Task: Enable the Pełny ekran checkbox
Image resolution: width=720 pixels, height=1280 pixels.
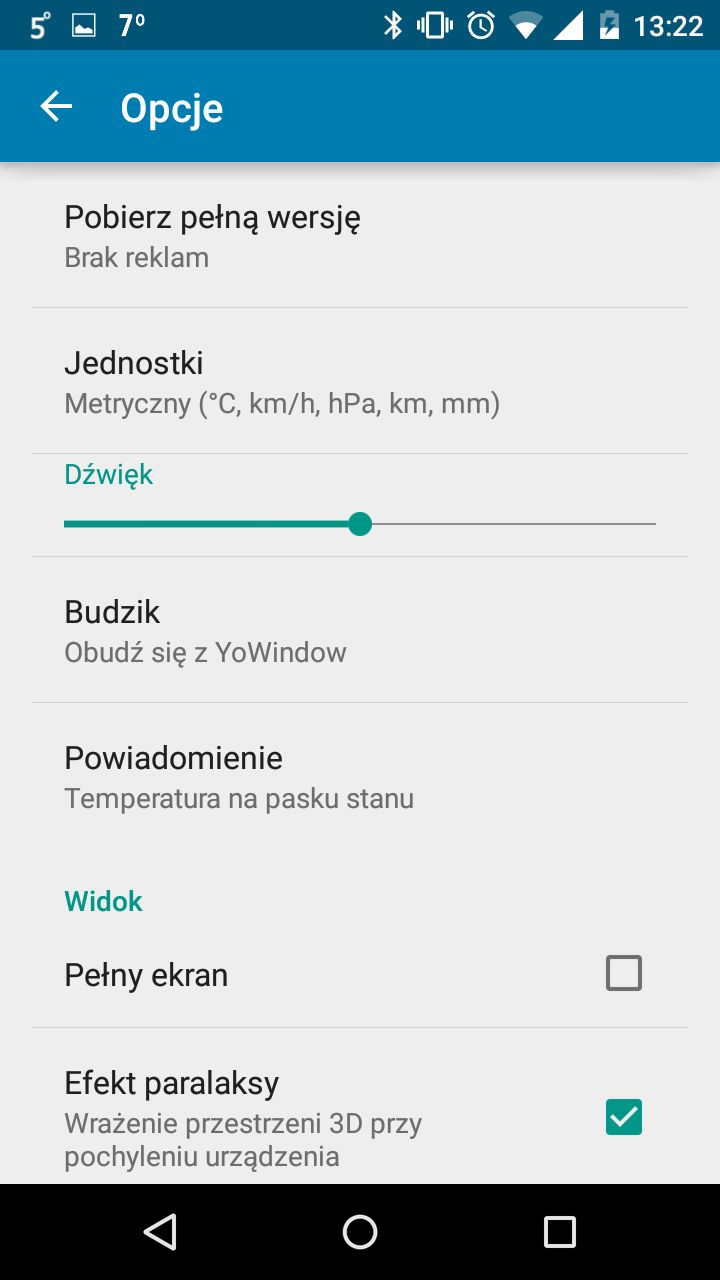Action: coord(624,973)
